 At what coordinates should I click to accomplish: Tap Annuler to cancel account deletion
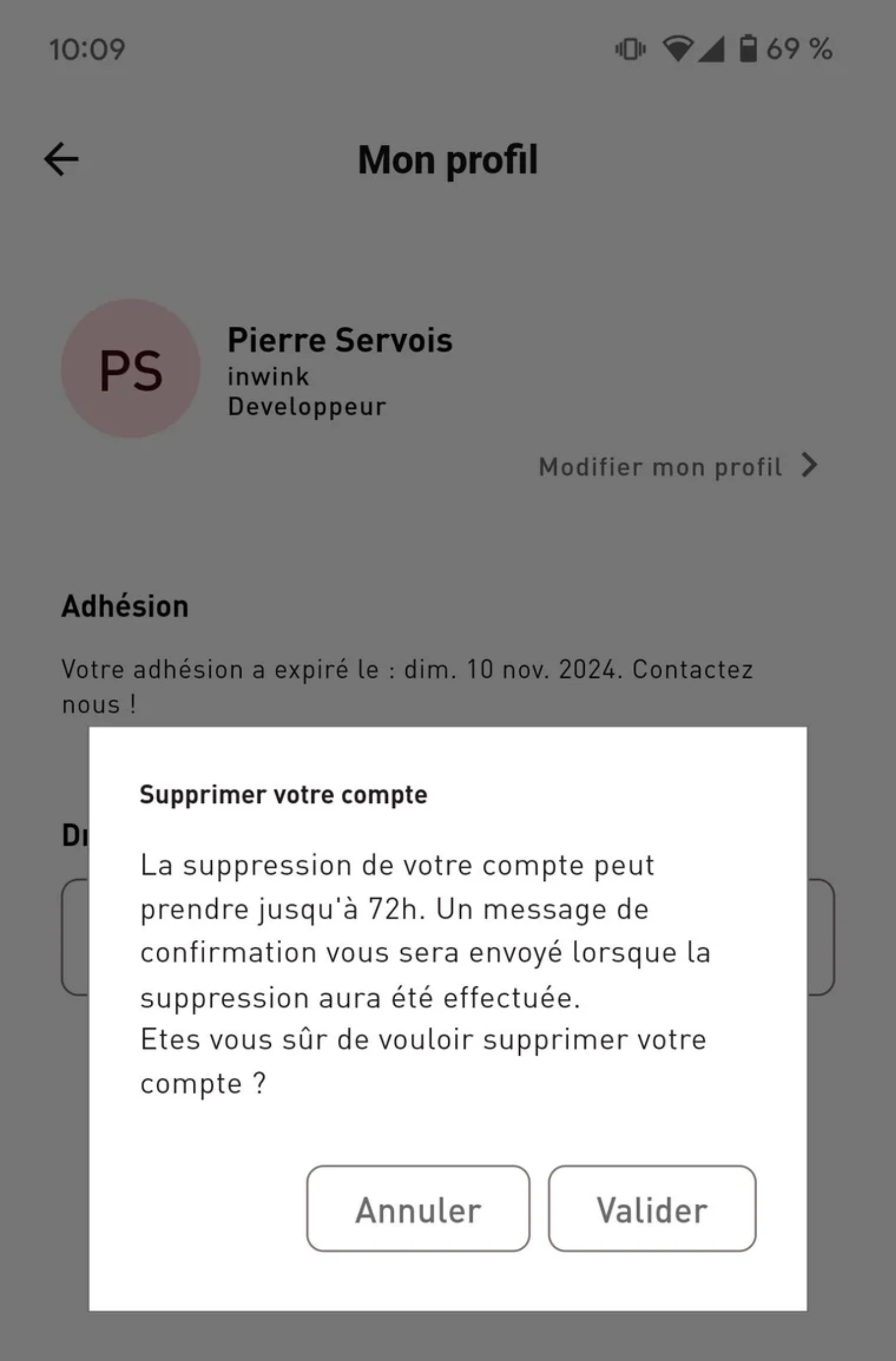pyautogui.click(x=418, y=1209)
